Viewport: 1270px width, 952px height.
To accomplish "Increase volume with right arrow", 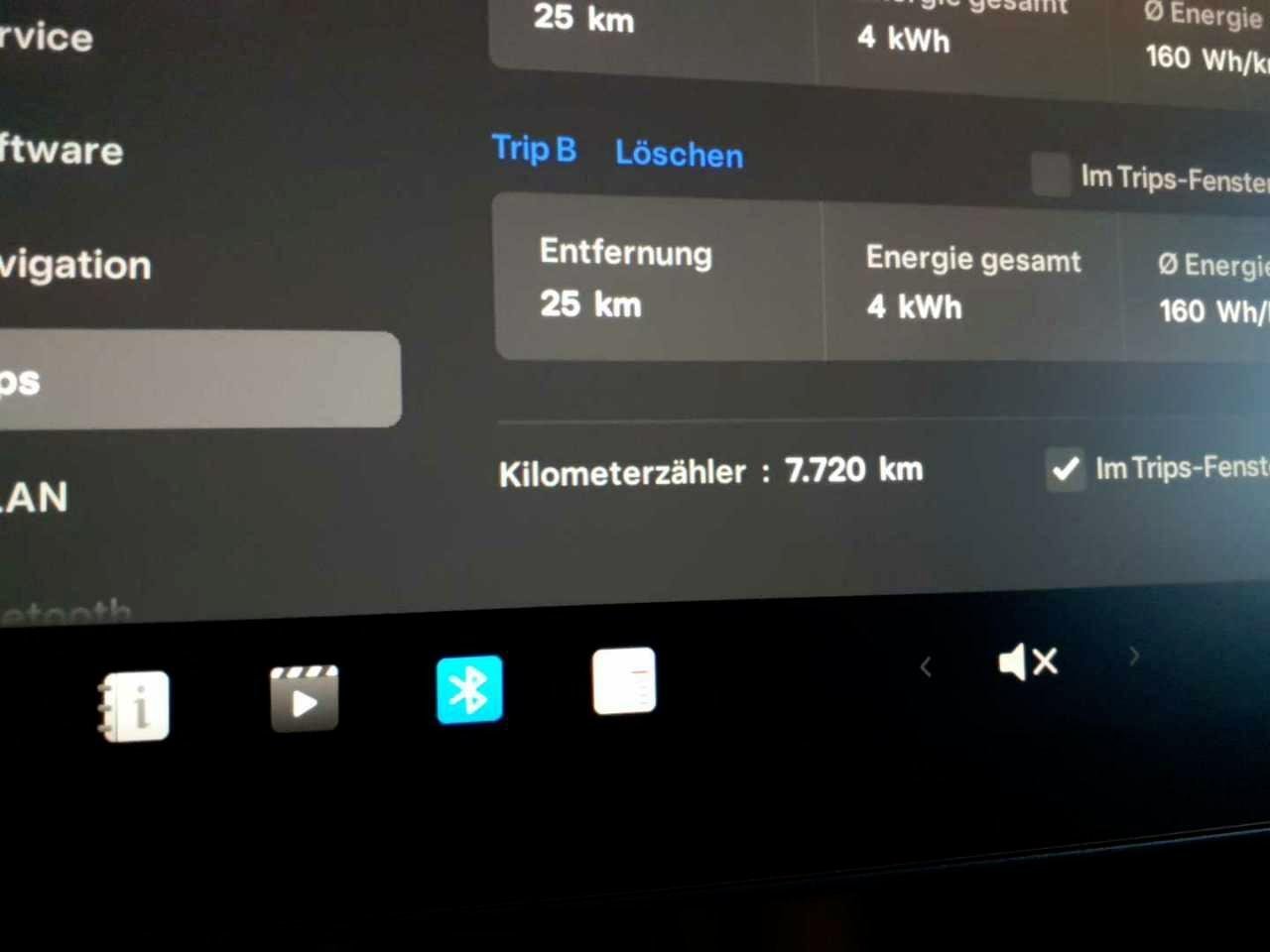I will 1134,655.
